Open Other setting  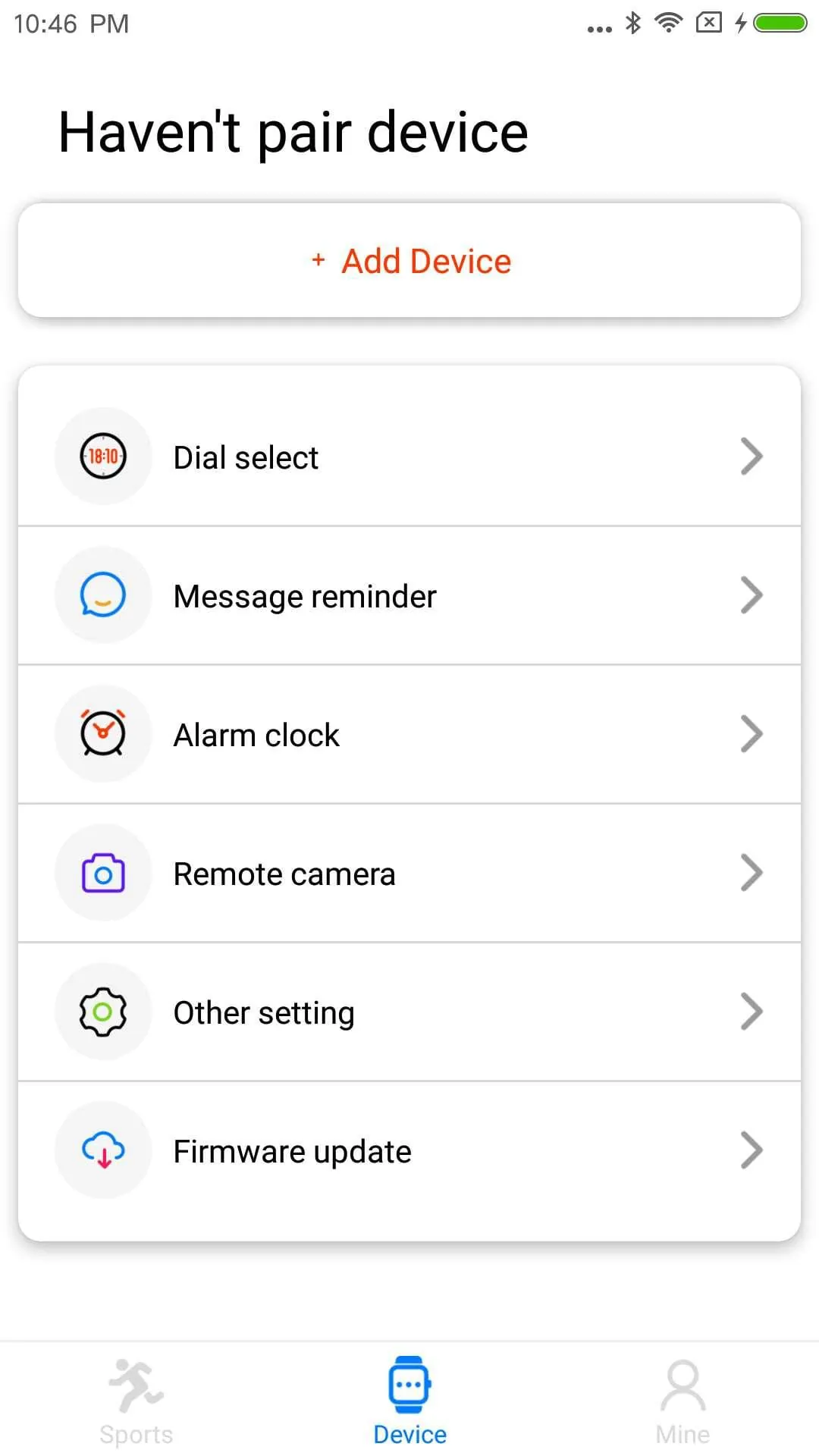click(x=409, y=1012)
